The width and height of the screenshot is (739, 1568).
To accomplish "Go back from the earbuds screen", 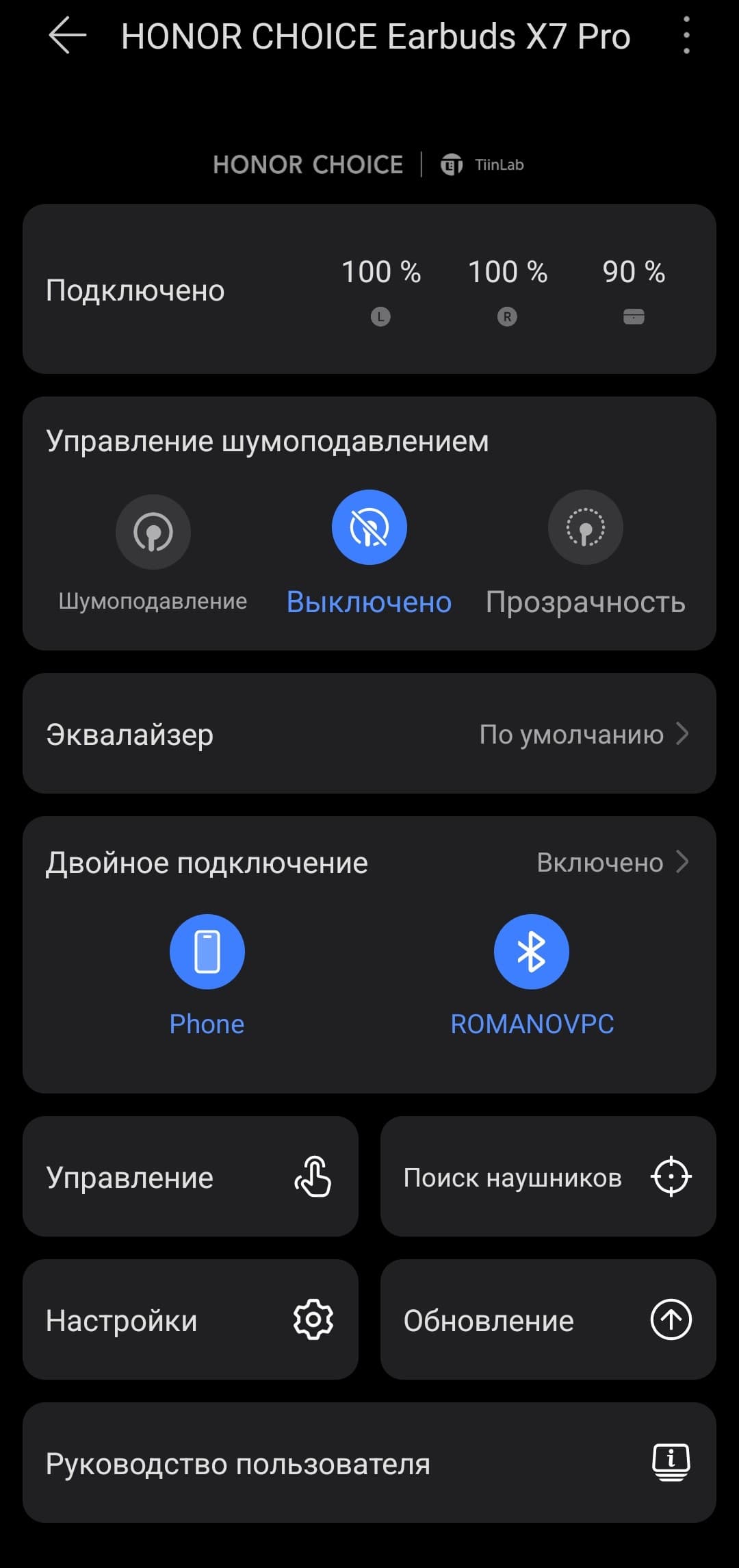I will tap(67, 36).
